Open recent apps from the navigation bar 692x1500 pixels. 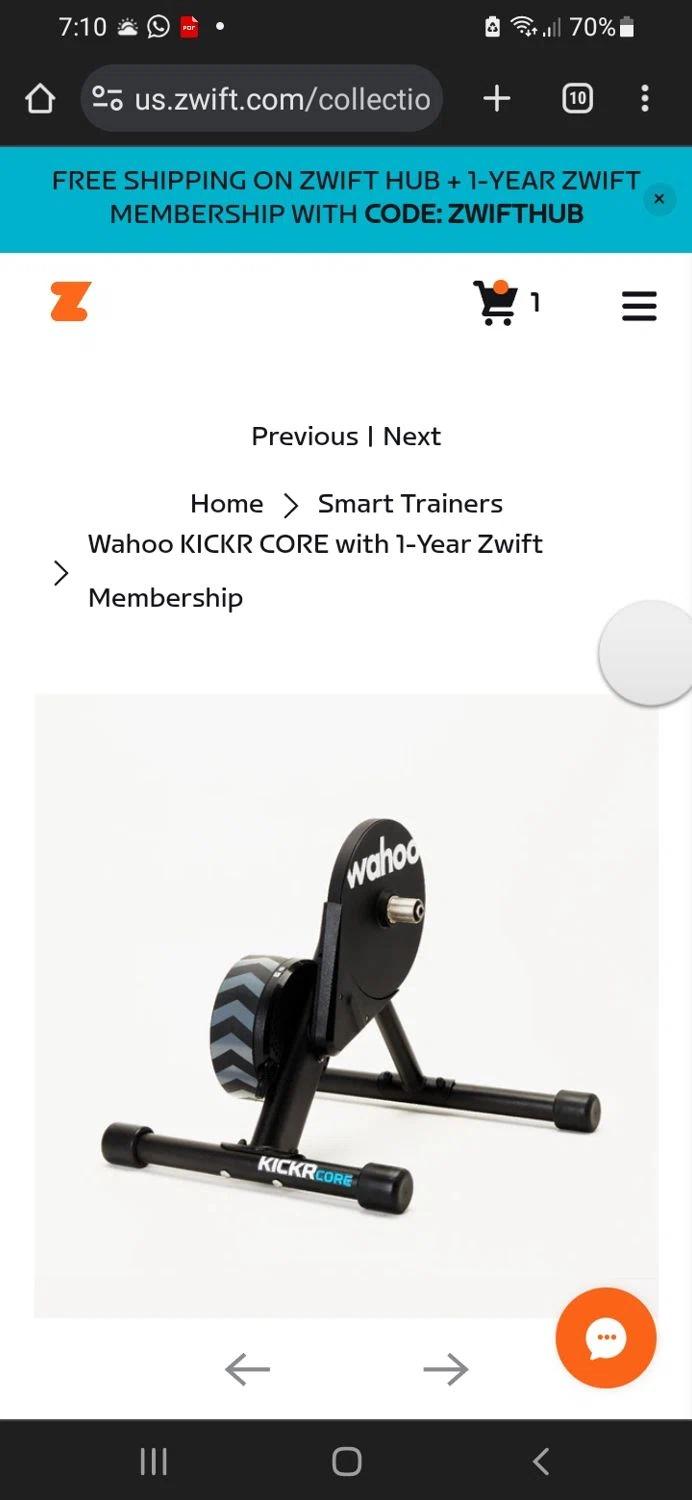pos(153,1462)
